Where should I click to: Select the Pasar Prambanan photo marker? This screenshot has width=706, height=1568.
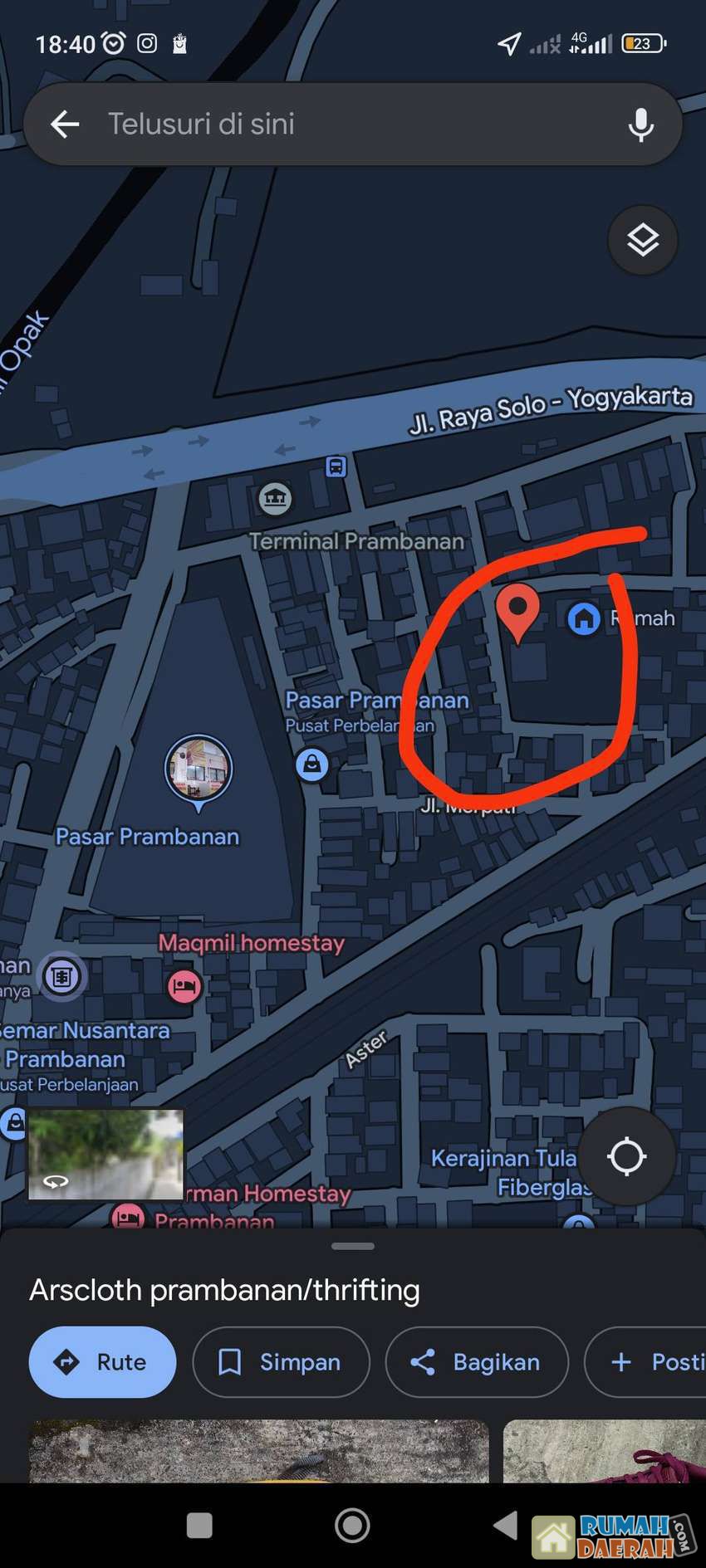point(198,769)
